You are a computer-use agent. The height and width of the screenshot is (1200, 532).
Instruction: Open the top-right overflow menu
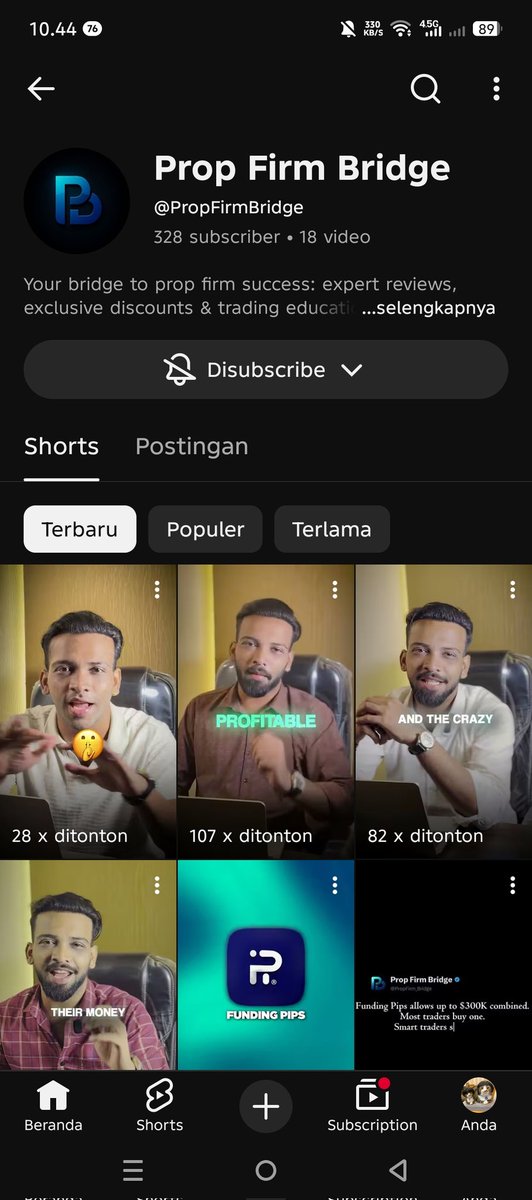[496, 89]
